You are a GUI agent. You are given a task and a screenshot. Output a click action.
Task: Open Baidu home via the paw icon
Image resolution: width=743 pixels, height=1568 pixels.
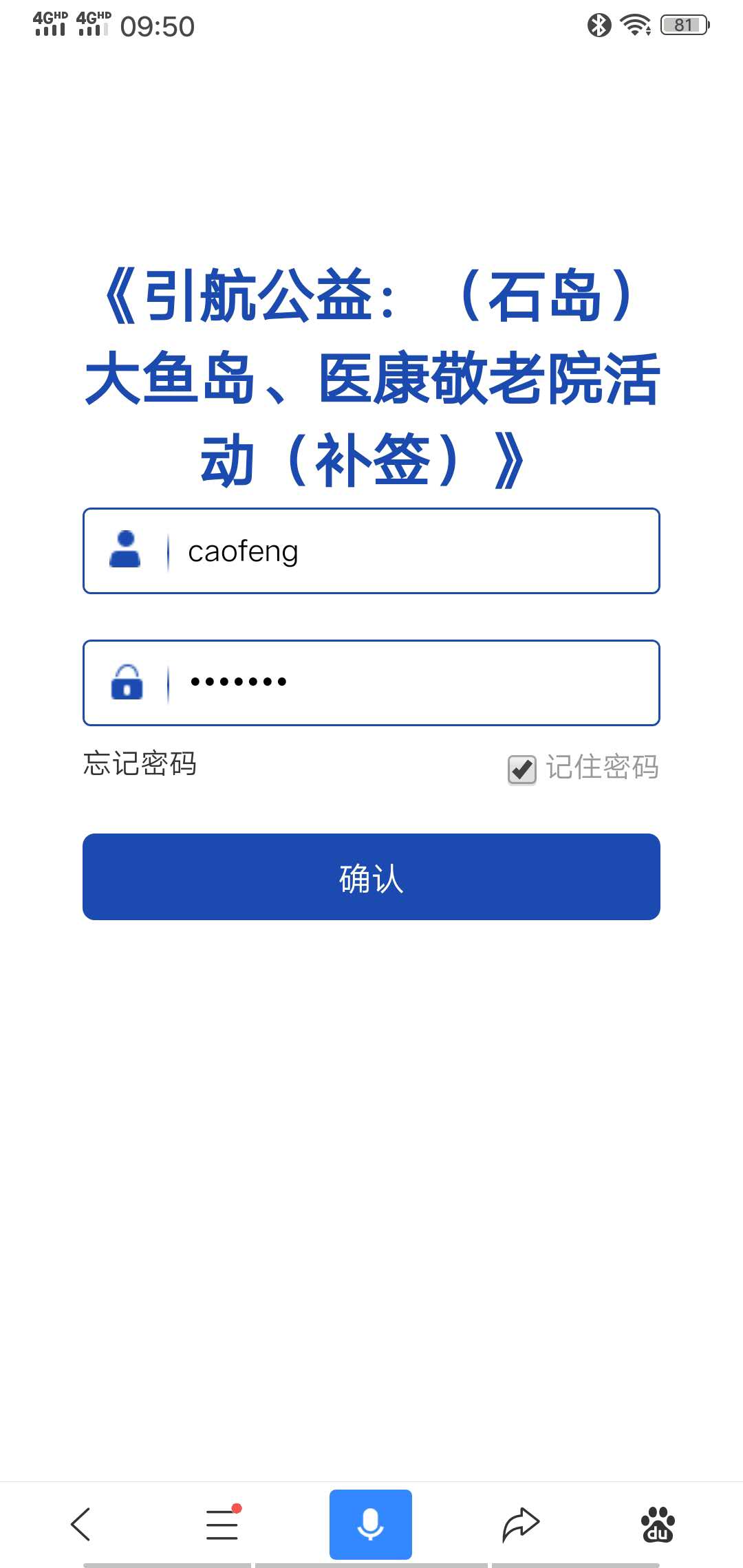(x=658, y=1524)
